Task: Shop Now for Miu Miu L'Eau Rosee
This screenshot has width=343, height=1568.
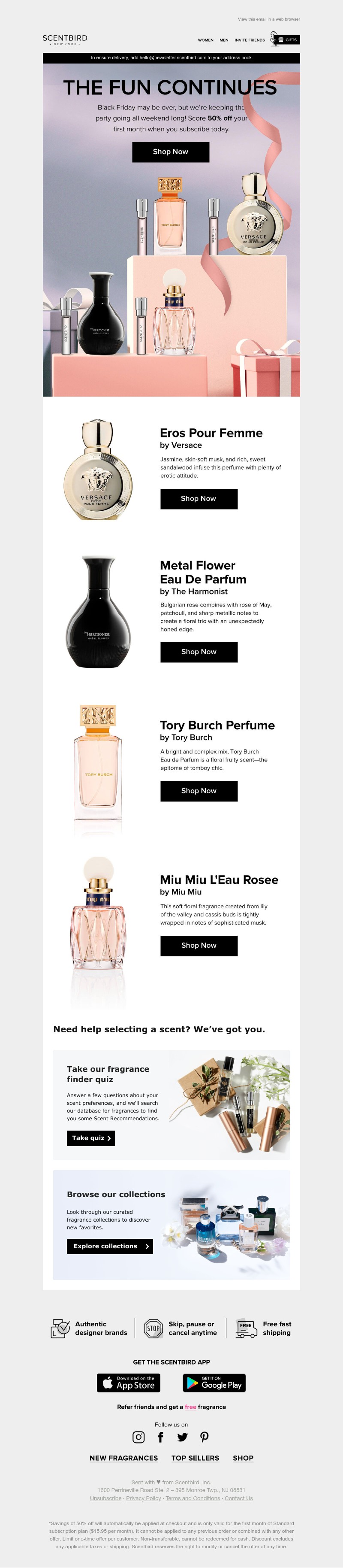Action: click(x=198, y=945)
